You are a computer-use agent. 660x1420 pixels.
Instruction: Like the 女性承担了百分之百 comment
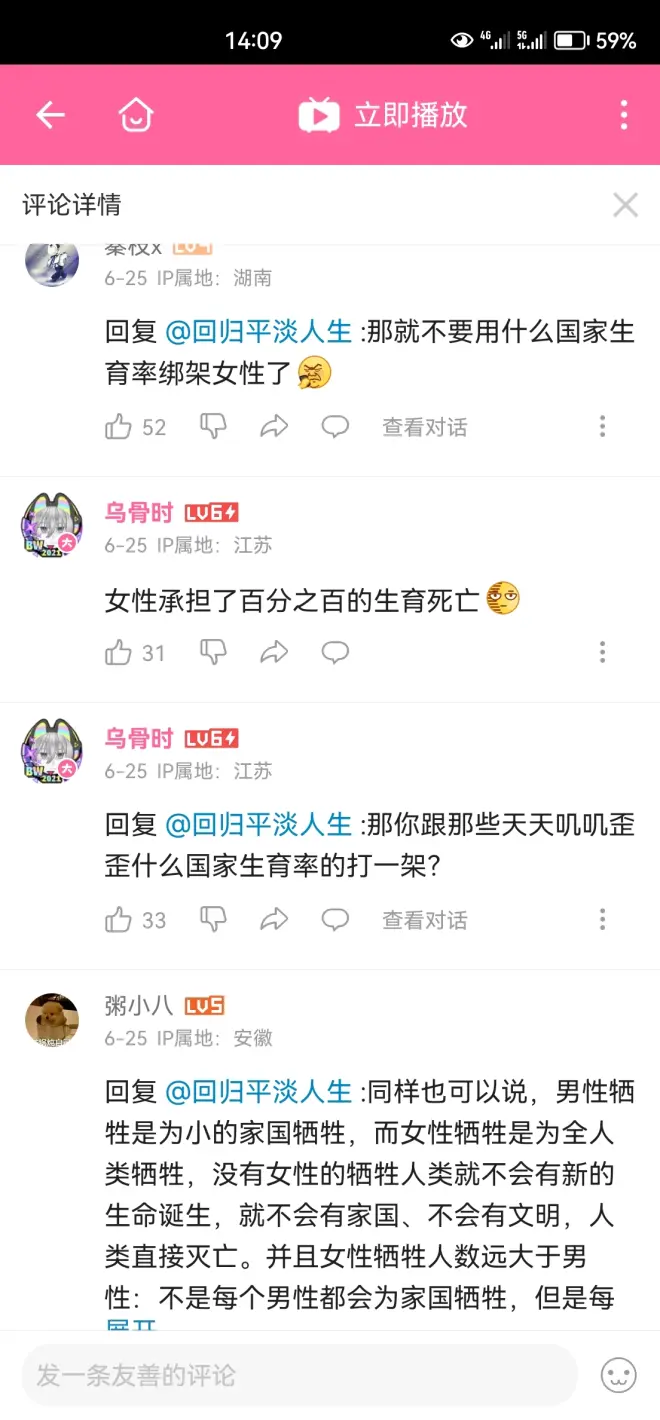tap(119, 653)
